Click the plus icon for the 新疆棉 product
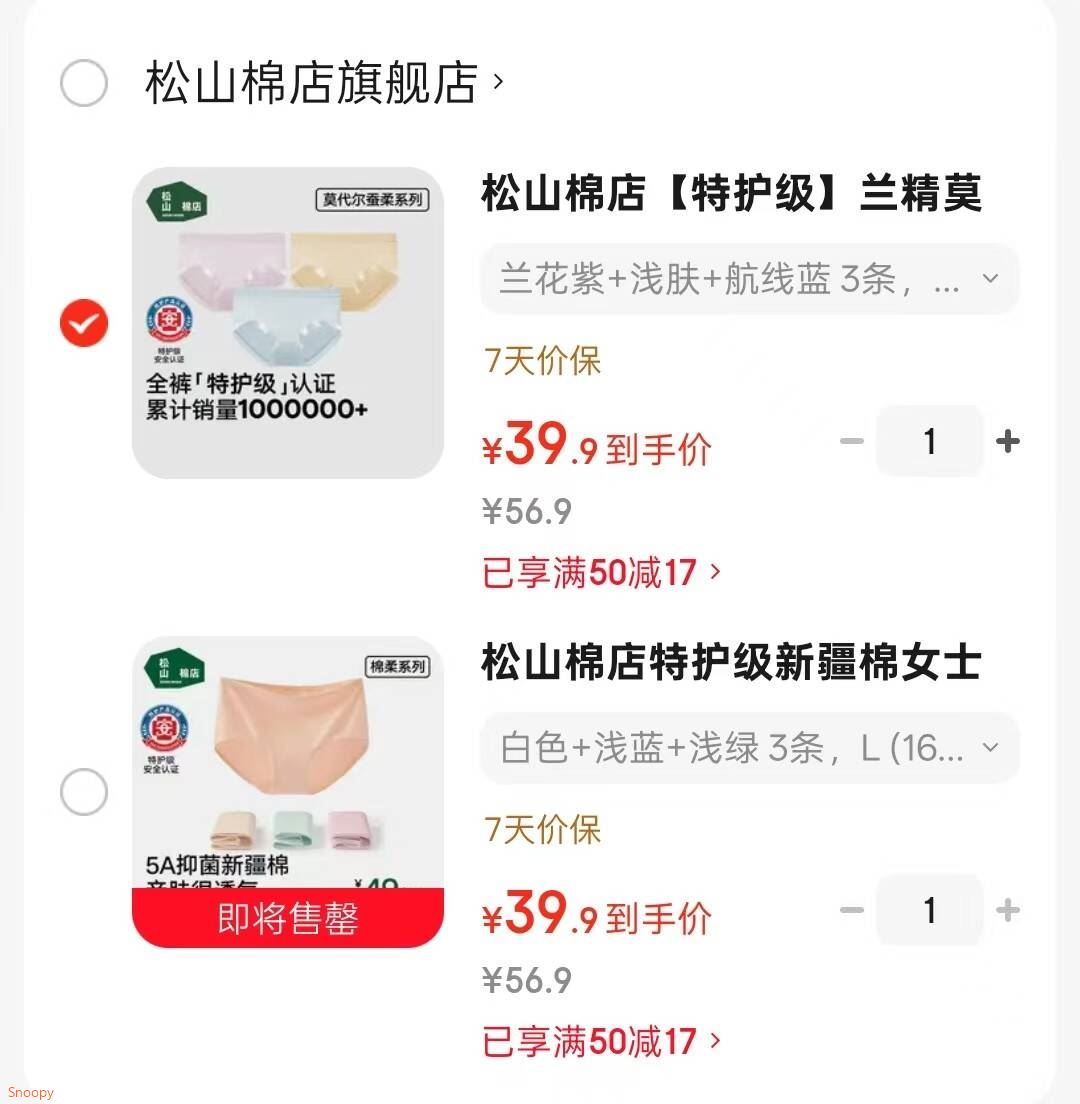 tap(1008, 910)
